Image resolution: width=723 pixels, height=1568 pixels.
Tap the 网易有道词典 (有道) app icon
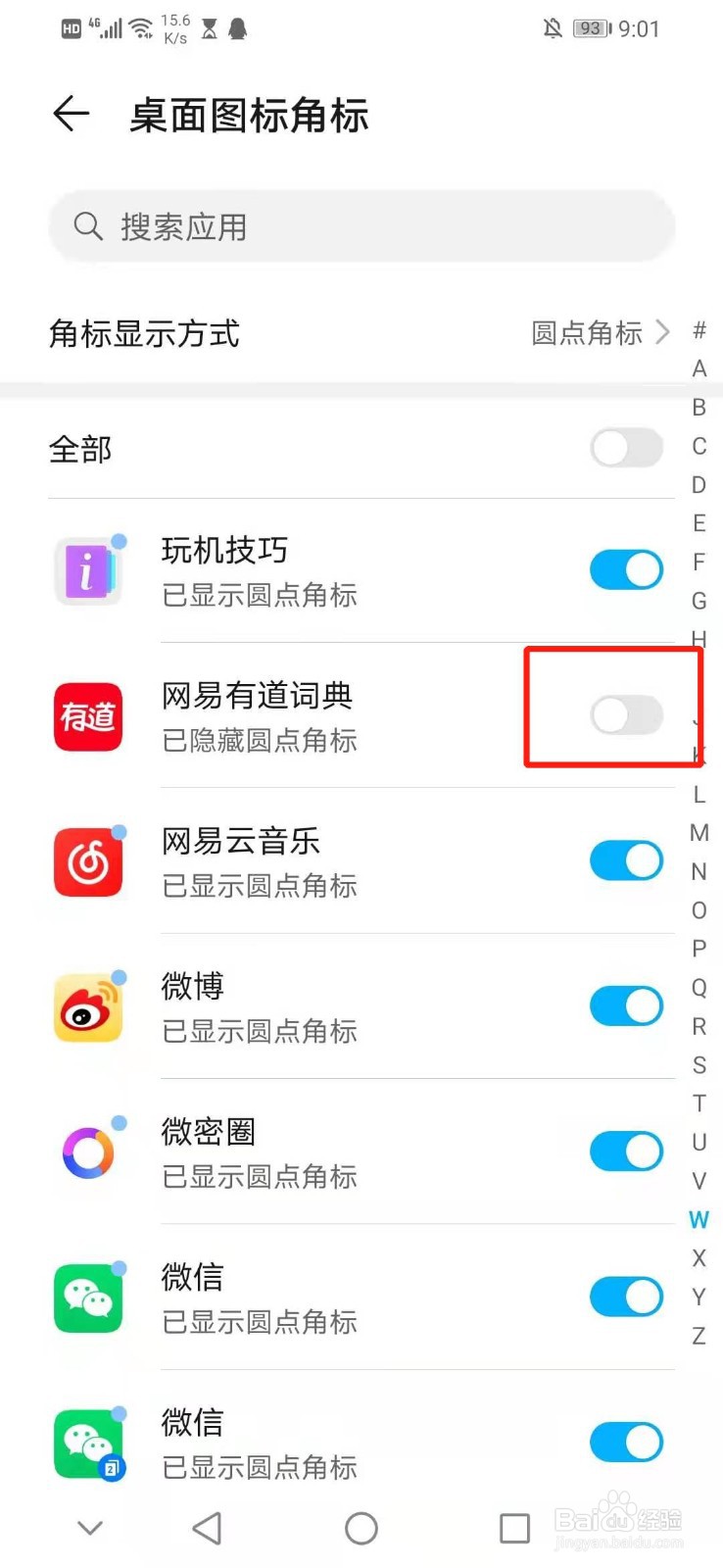pos(88,716)
